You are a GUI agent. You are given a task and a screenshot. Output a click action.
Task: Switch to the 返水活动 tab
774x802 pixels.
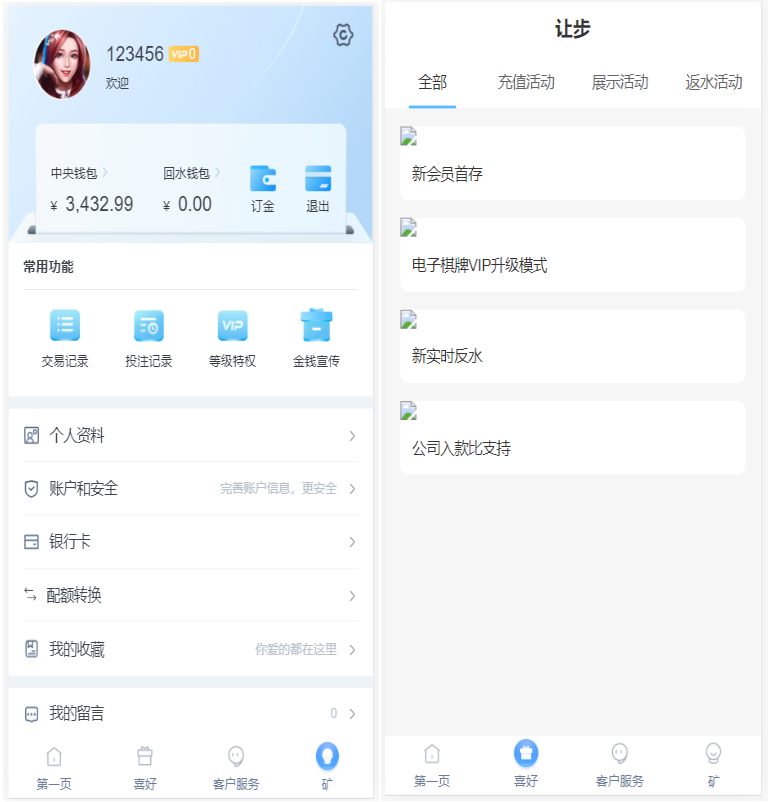pyautogui.click(x=714, y=83)
